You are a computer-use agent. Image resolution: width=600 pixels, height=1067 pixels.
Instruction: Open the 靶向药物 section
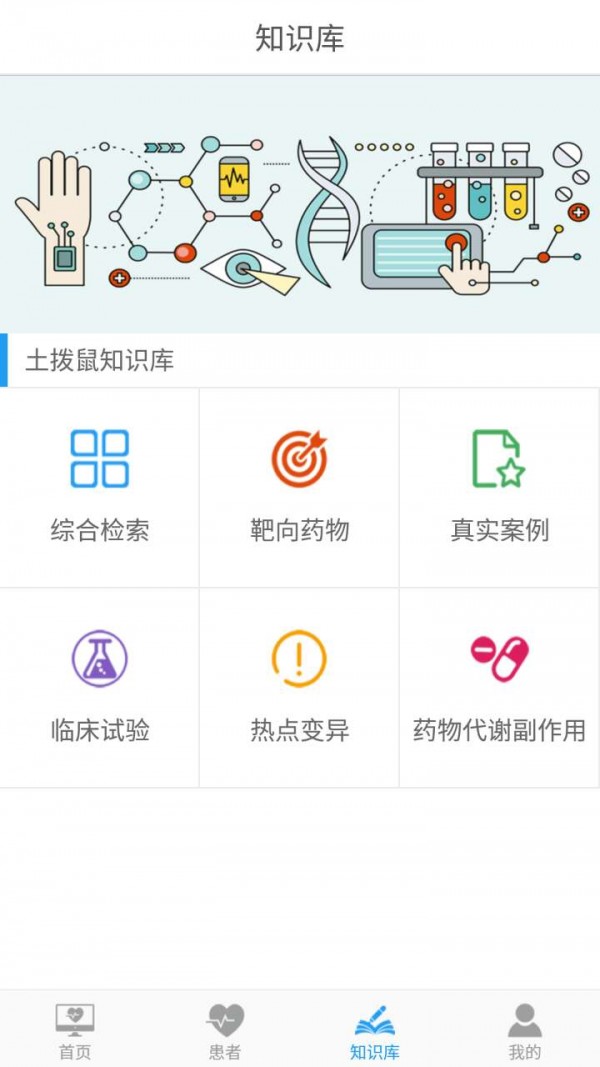pyautogui.click(x=300, y=487)
